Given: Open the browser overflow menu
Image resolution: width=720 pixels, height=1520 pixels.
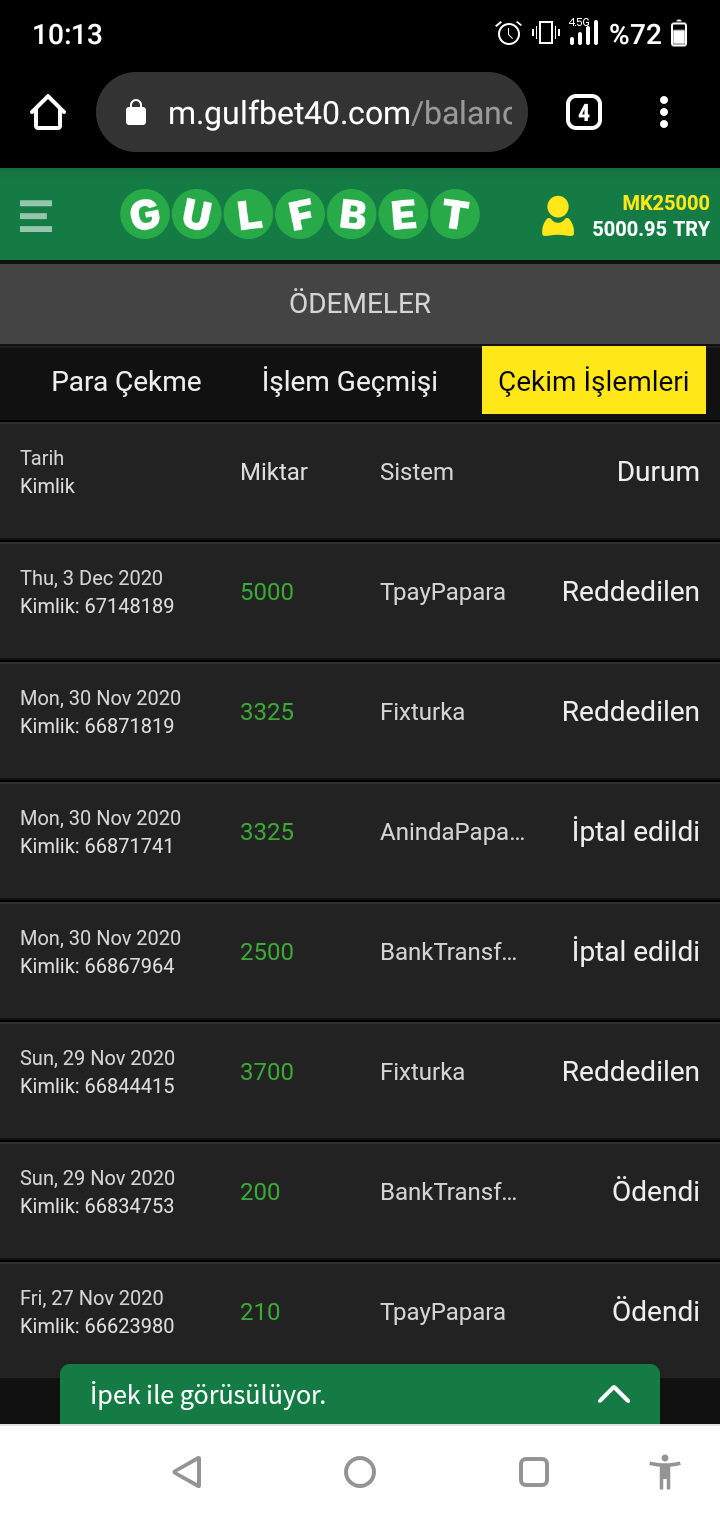Looking at the screenshot, I should pyautogui.click(x=664, y=112).
